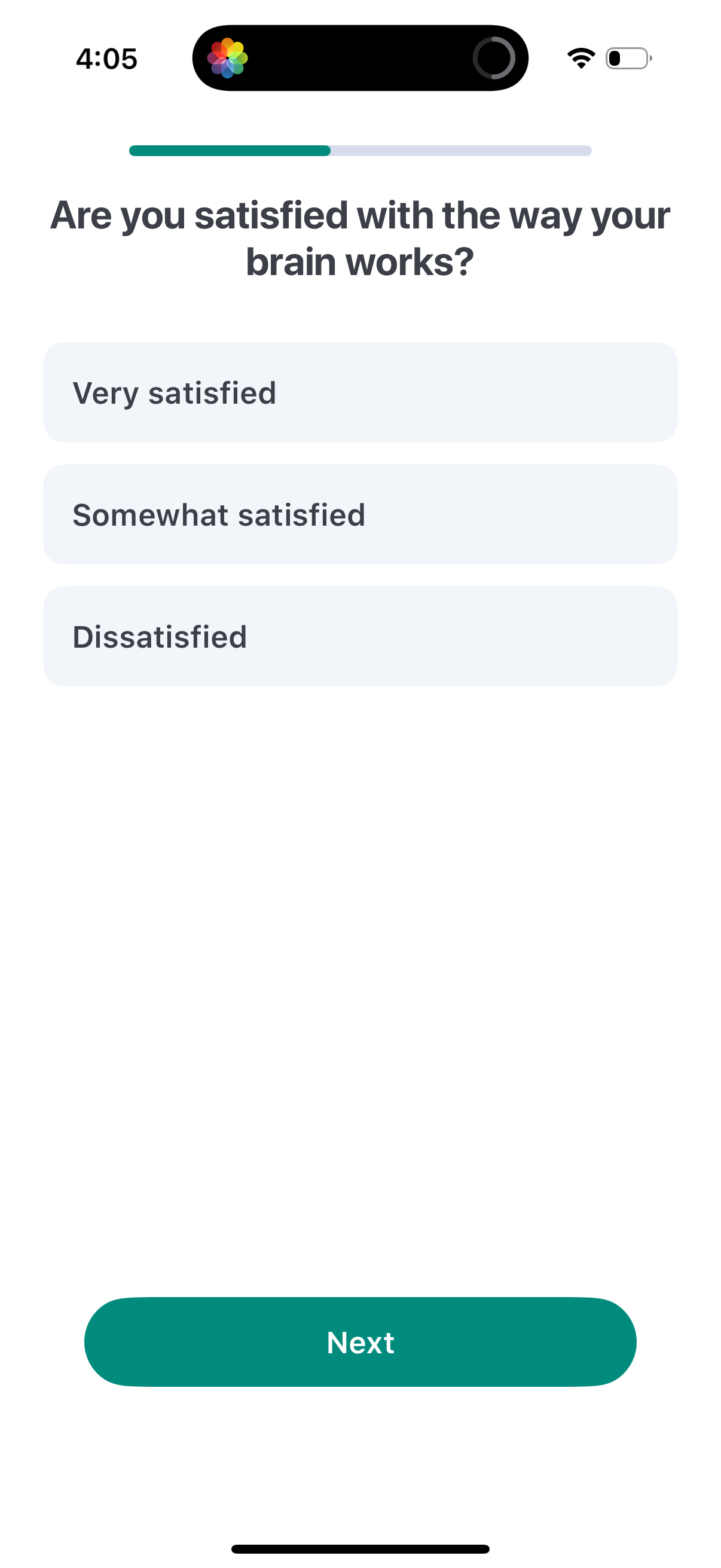Viewport: 721px width, 1568px height.
Task: Choose "Somewhat satisfied" as your response
Action: [360, 514]
